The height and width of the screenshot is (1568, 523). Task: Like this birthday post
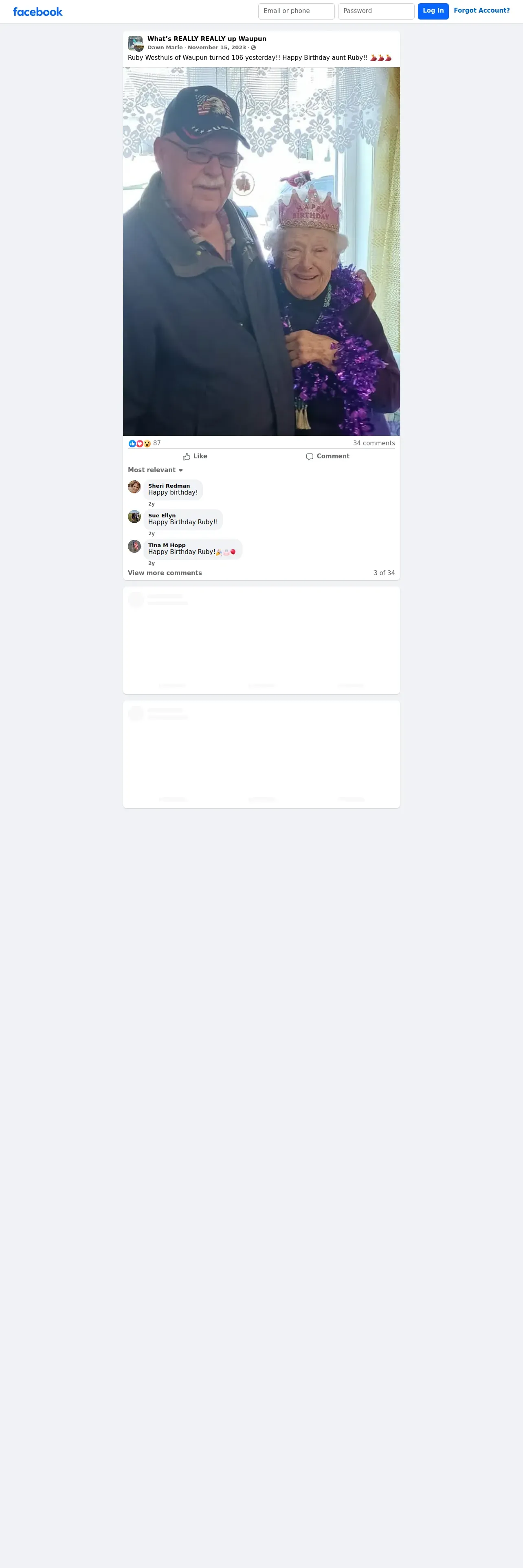click(195, 457)
